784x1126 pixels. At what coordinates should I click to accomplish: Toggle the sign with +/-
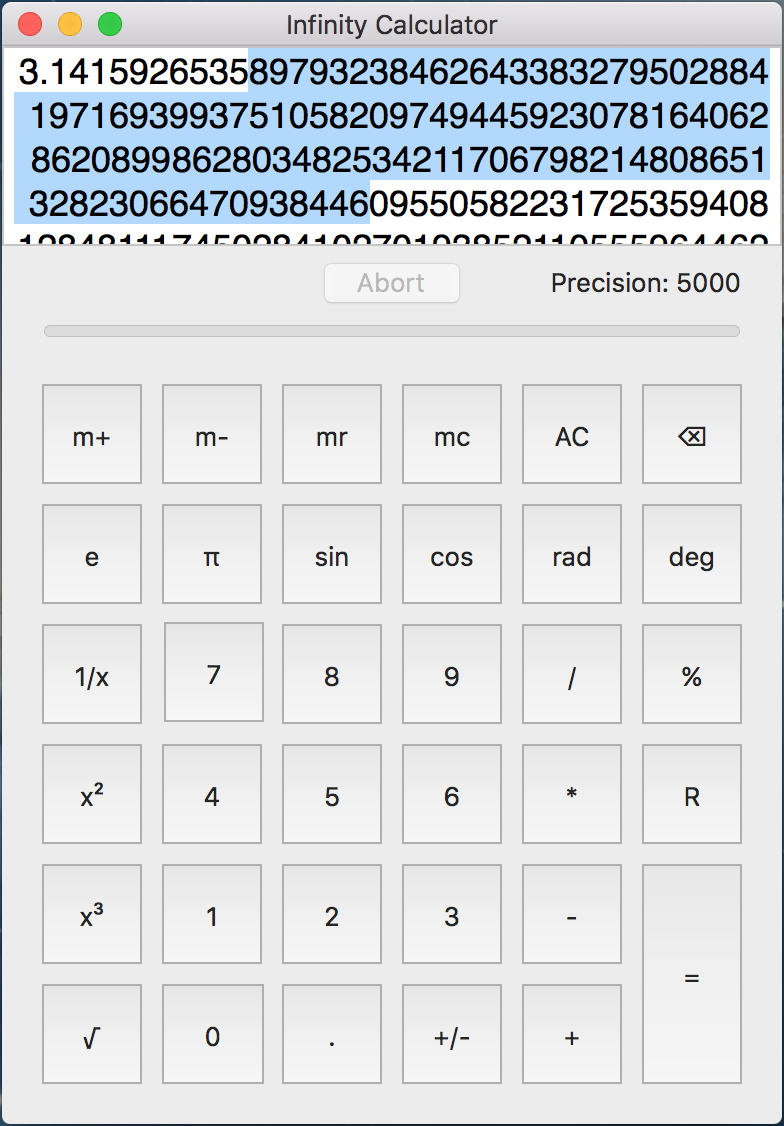452,1034
